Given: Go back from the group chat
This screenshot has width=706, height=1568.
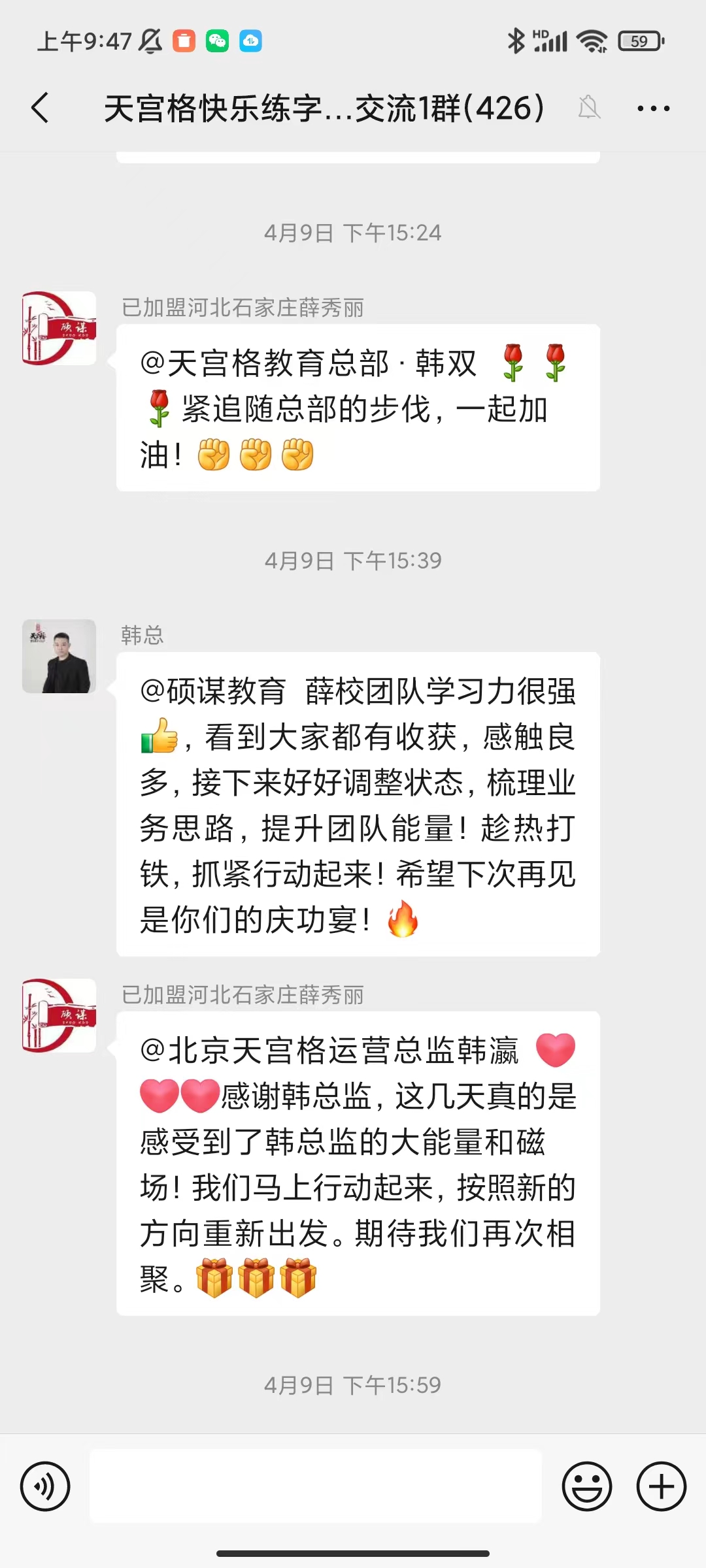Looking at the screenshot, I should (41, 108).
